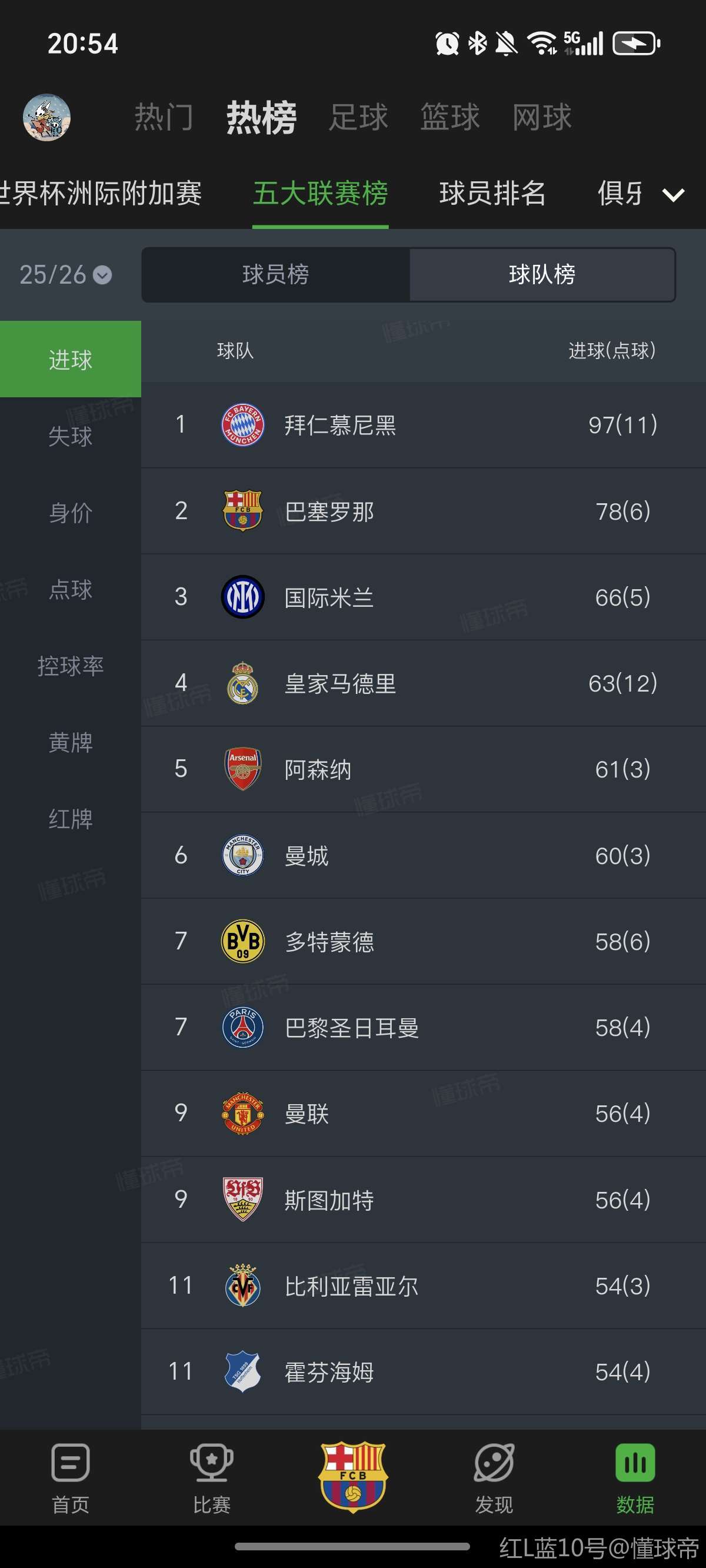View 多特蒙德 team details
706x1568 pixels.
[423, 942]
